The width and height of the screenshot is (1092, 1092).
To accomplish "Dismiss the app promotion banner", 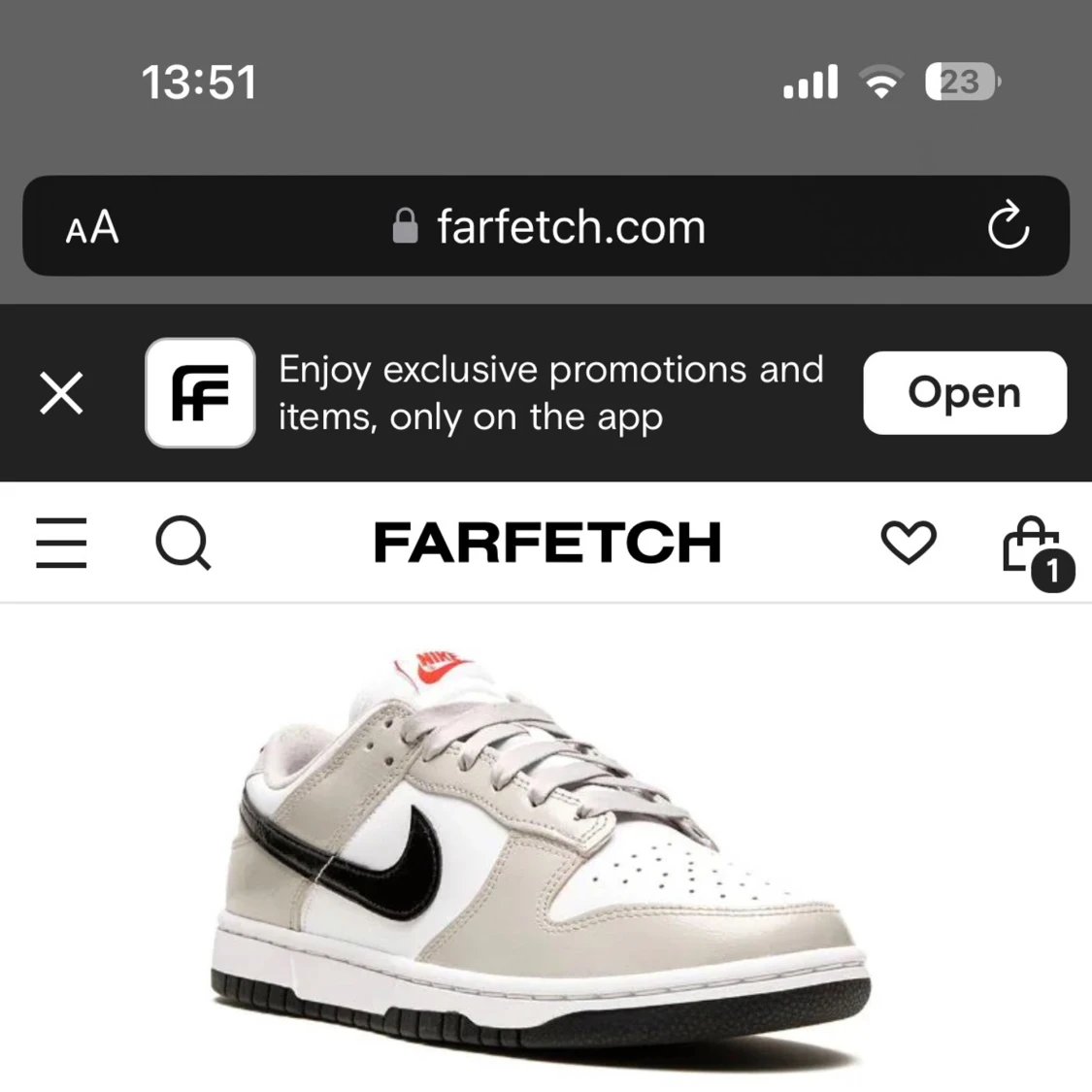I will (x=61, y=393).
